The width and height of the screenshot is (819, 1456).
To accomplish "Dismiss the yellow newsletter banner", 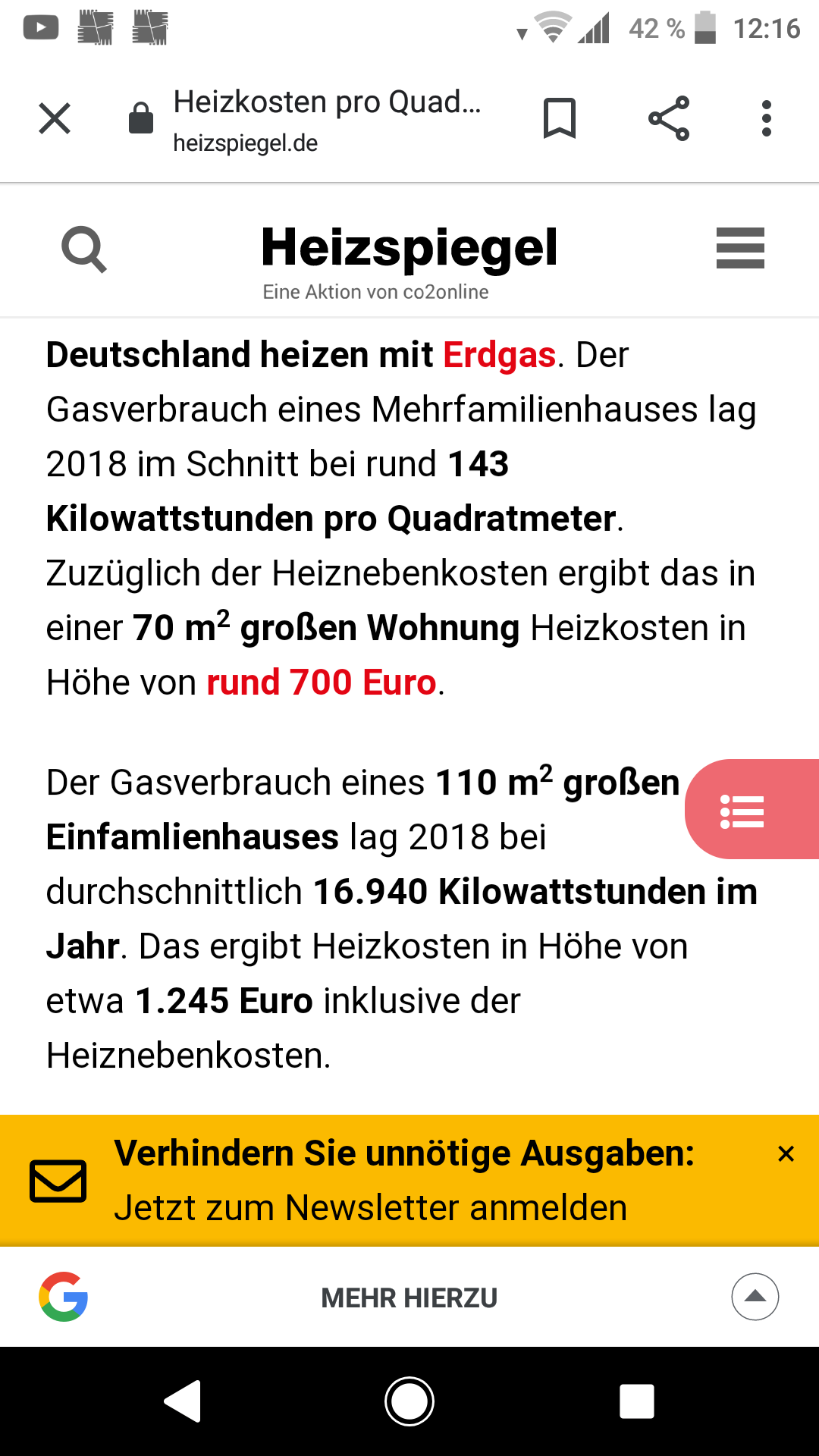I will 786,1154.
